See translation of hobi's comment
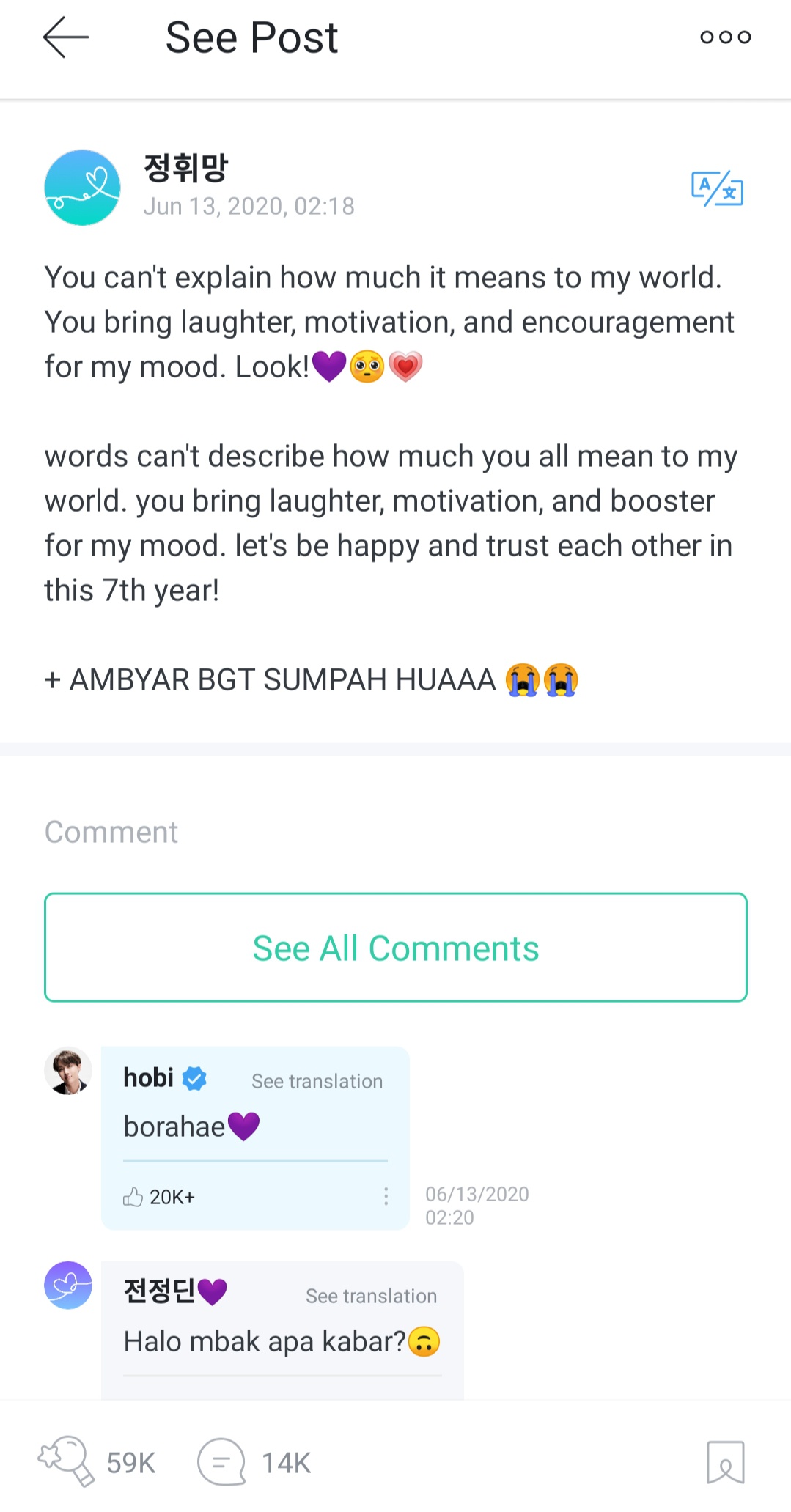 pos(317,1081)
